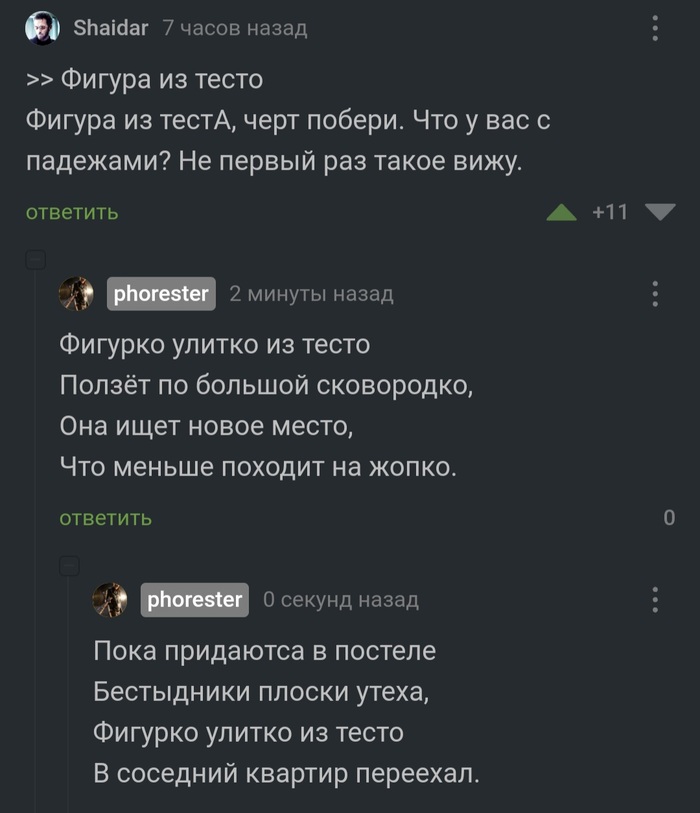Image resolution: width=700 pixels, height=813 pixels.
Task: Open phorester's profile from the 0-seconds-ago comment
Action: click(194, 600)
